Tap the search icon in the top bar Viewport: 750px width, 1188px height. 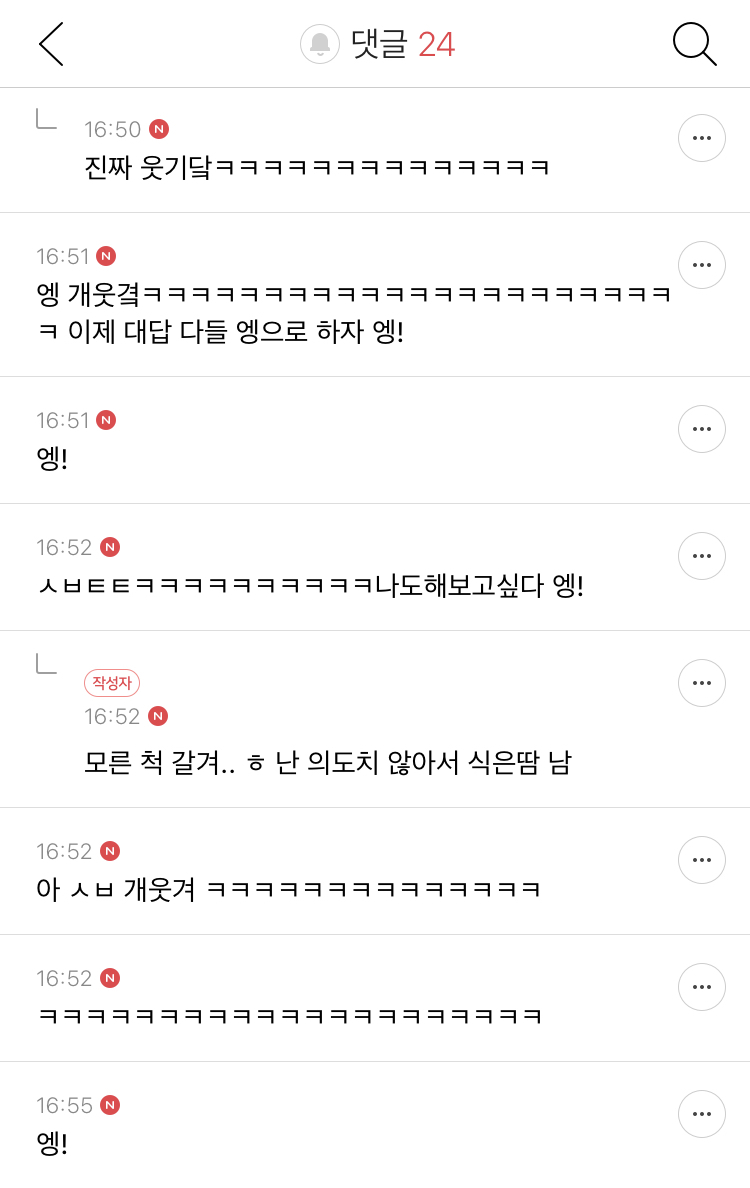click(694, 44)
